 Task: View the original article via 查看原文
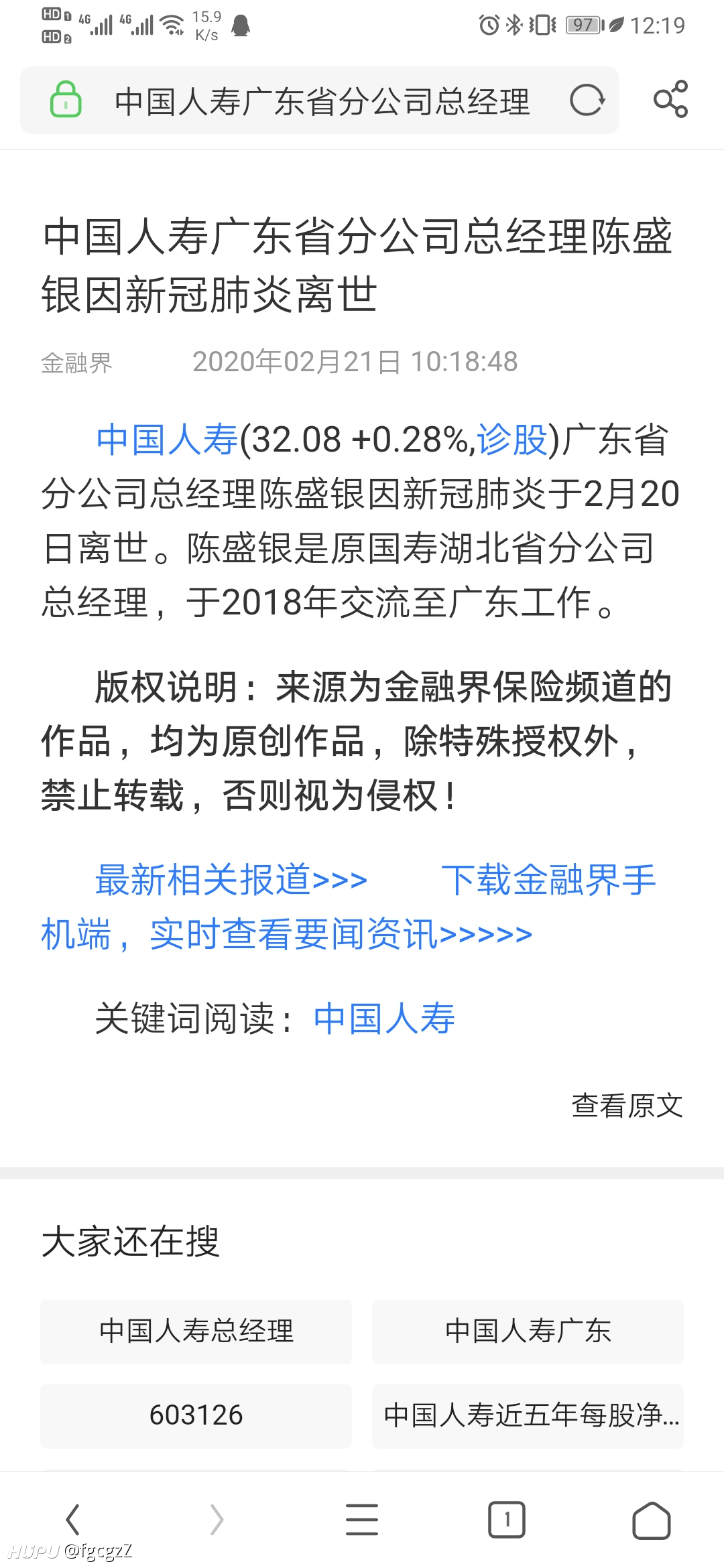tap(627, 1106)
